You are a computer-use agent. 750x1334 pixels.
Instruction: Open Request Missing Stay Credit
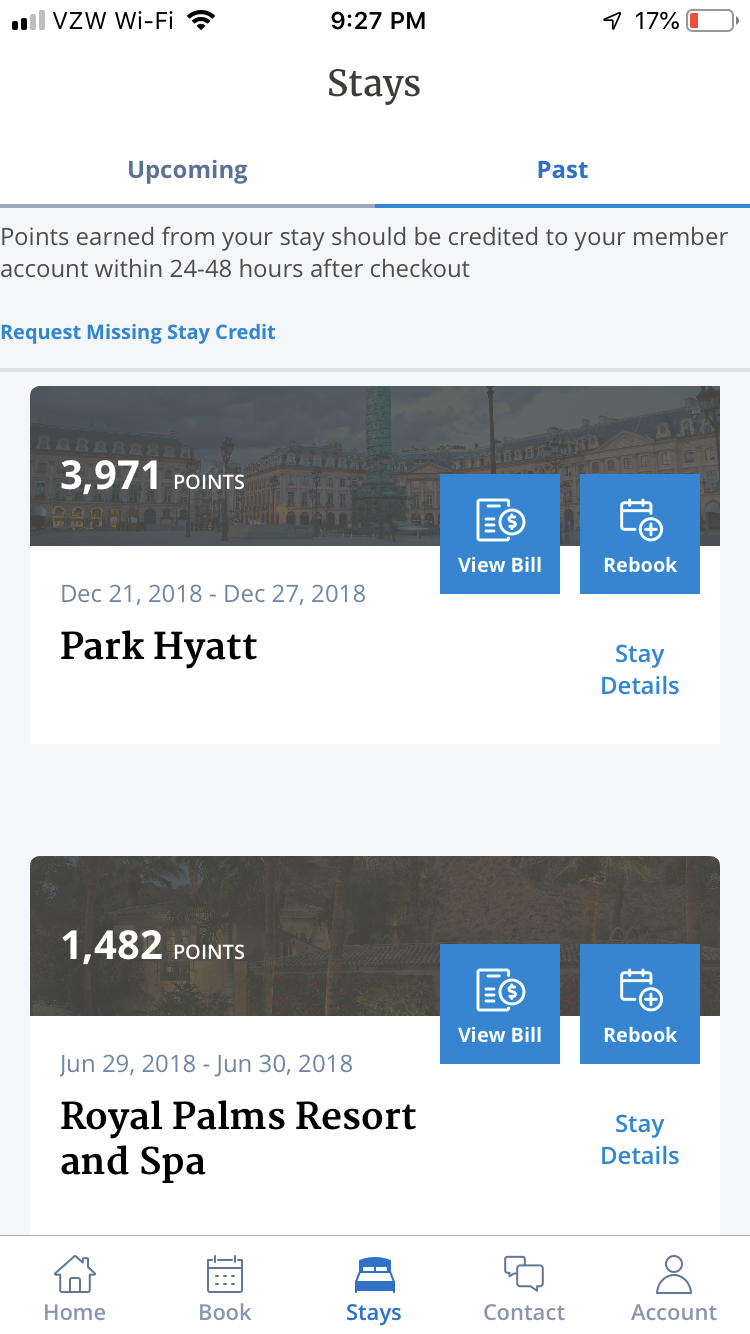click(x=138, y=331)
